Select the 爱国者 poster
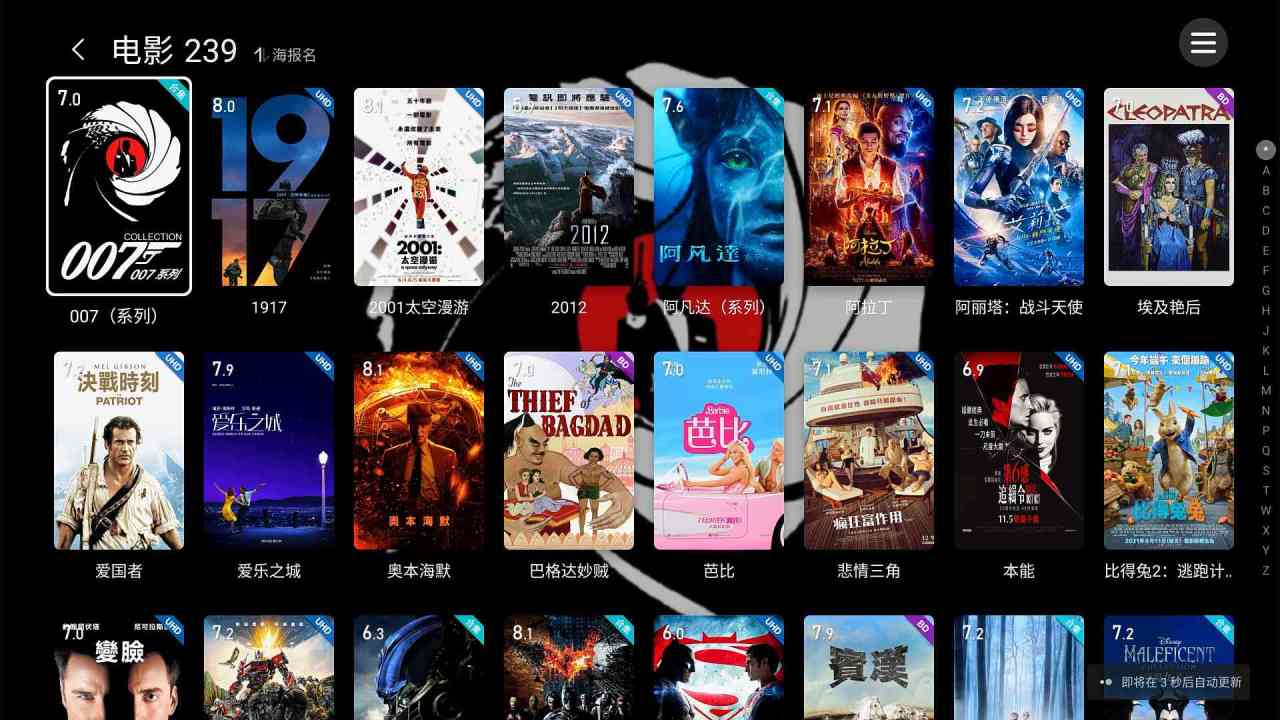1280x720 pixels. (x=119, y=451)
